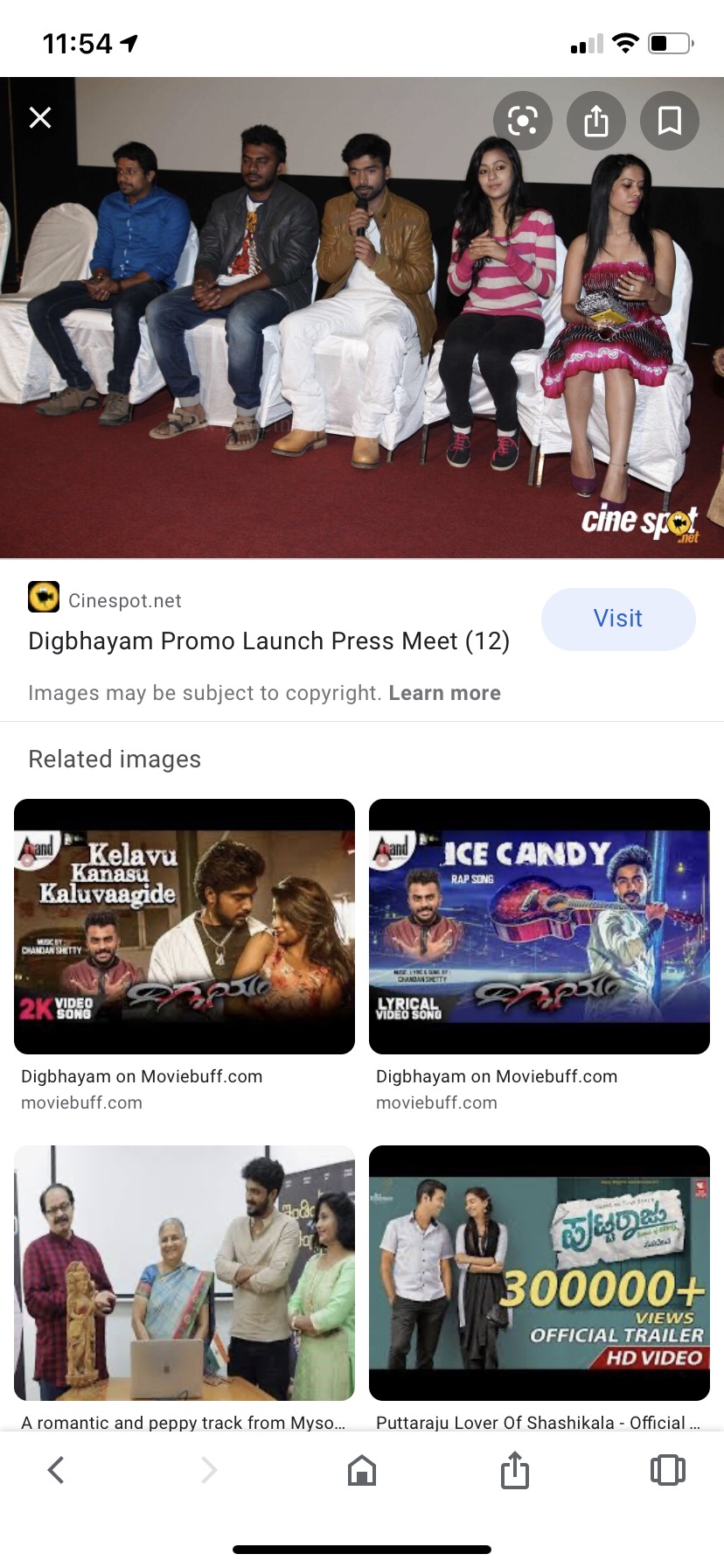Go to the browser home page
The width and height of the screenshot is (724, 1568).
click(x=361, y=1470)
